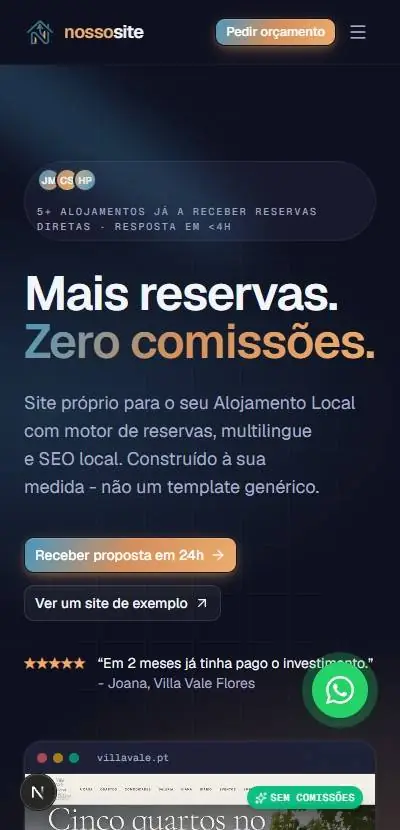
Task: Tap the Pedir orçamento button
Action: 275,32
